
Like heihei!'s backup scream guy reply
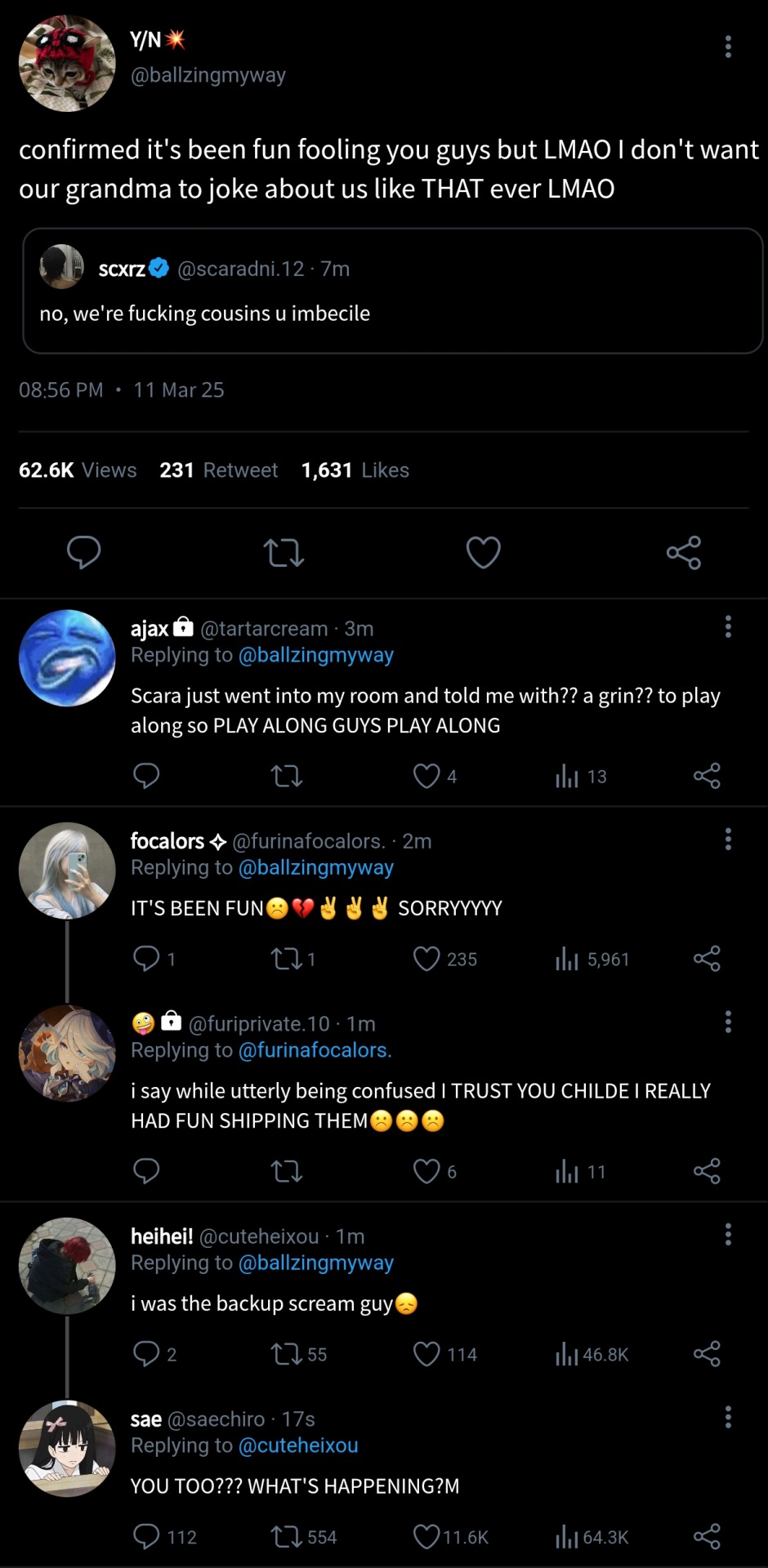pyautogui.click(x=426, y=1354)
